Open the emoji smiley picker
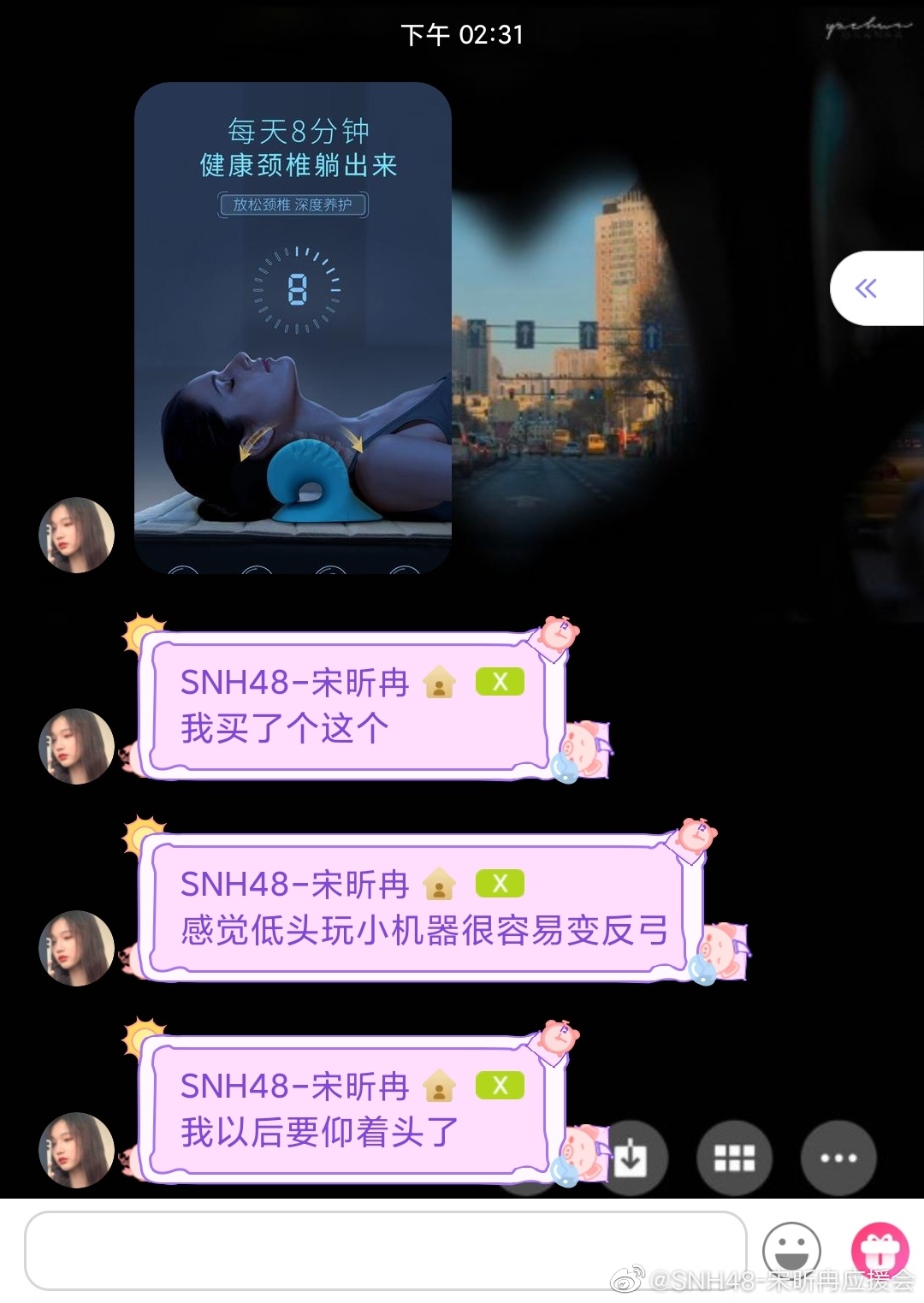The image size is (924, 1303). 791,1251
